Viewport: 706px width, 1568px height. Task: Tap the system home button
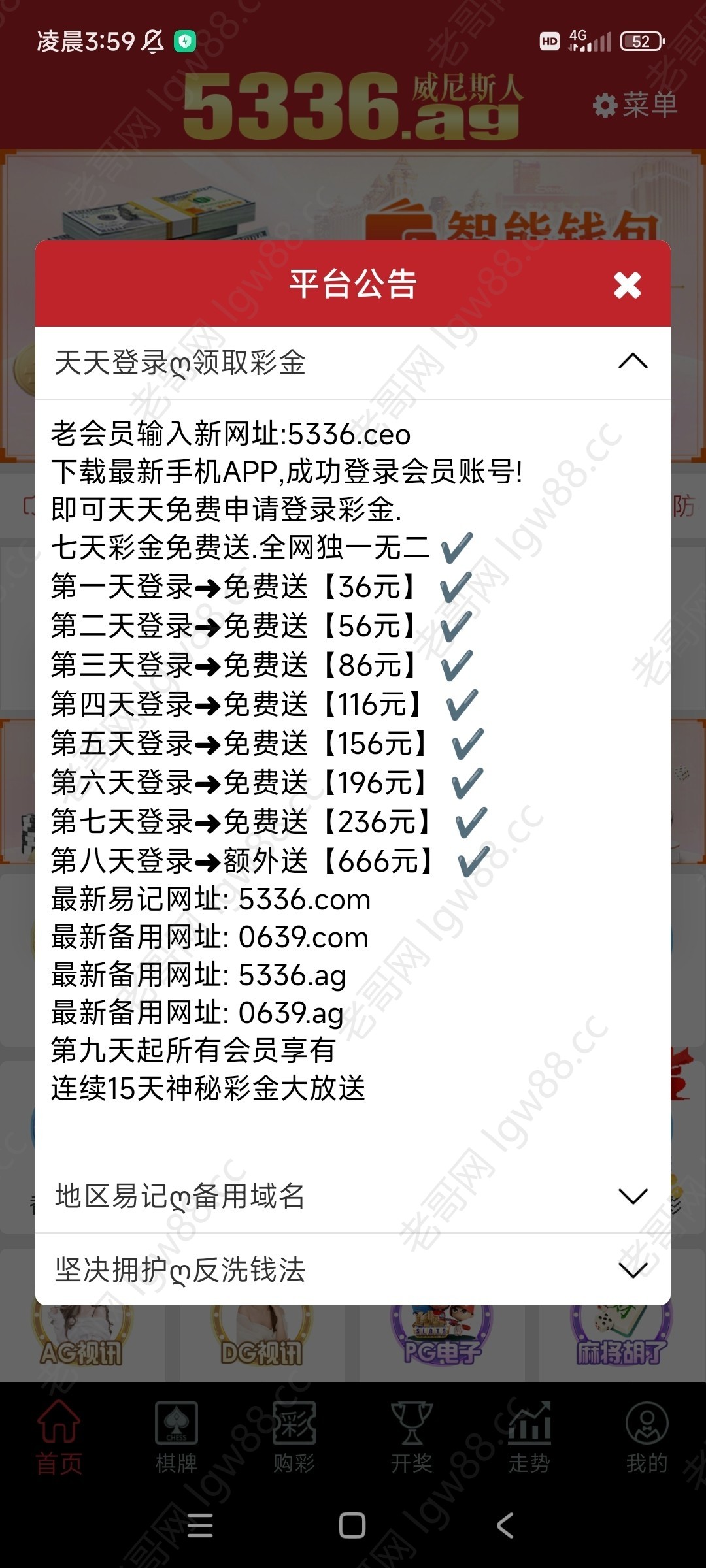tap(352, 1526)
